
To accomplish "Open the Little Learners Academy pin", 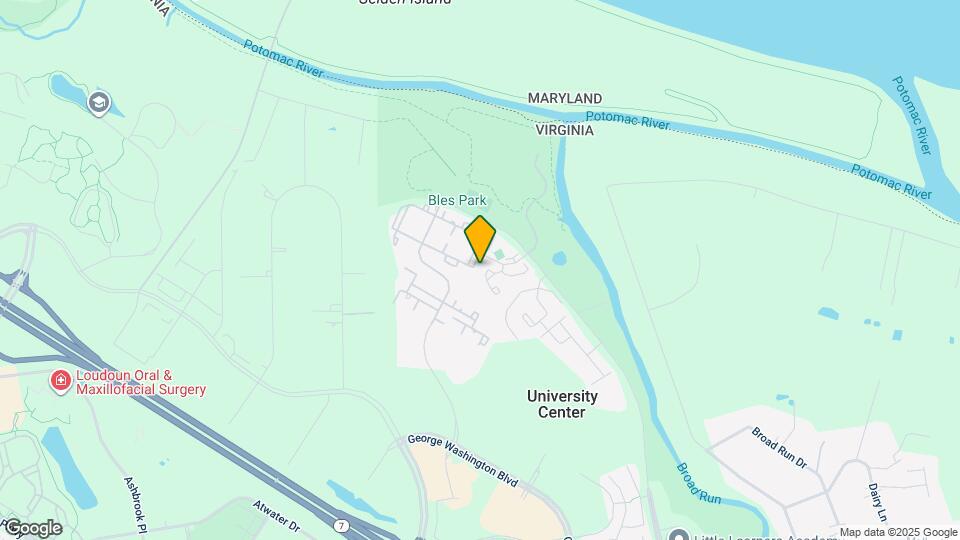I will click(679, 536).
